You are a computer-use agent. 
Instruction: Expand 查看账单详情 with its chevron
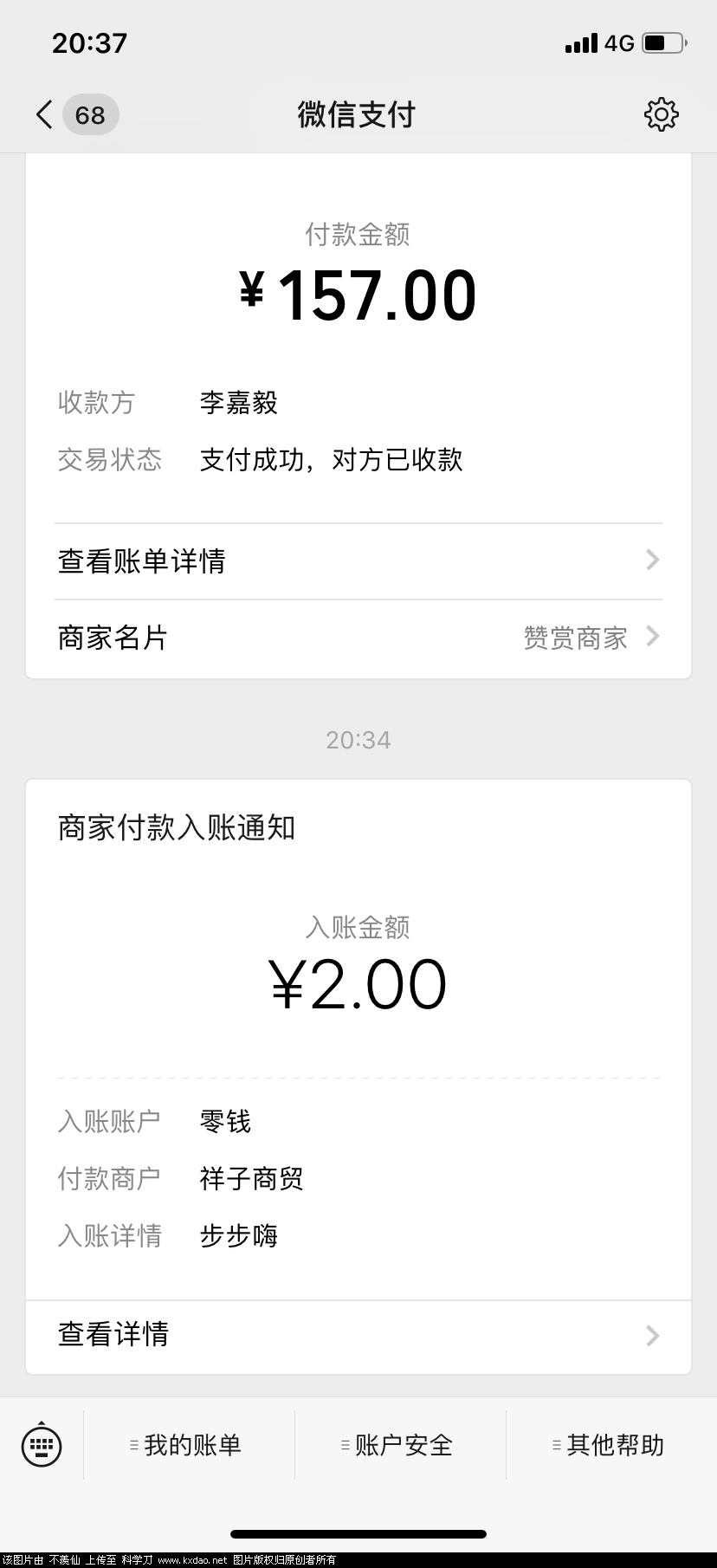click(652, 560)
